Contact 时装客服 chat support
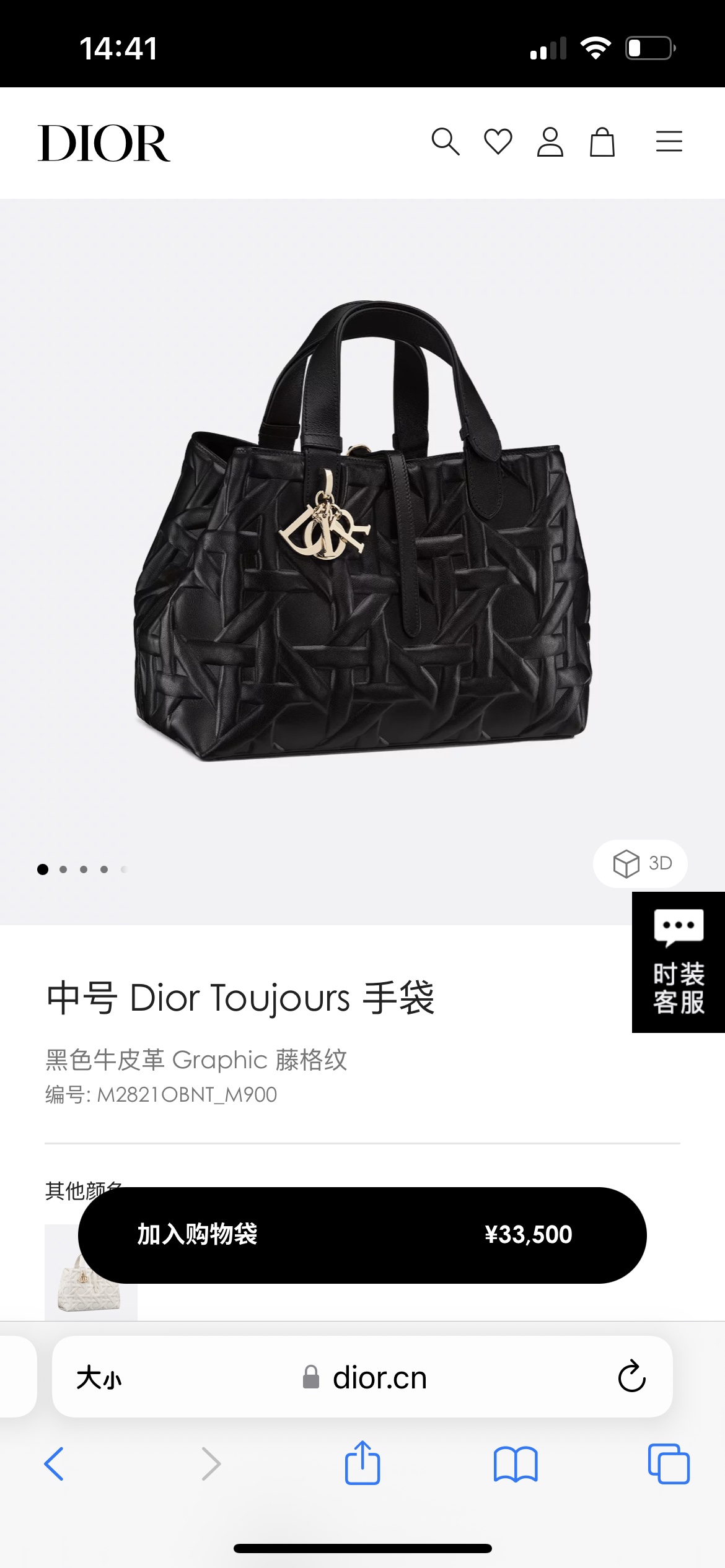Image resolution: width=725 pixels, height=1568 pixels. 678,962
